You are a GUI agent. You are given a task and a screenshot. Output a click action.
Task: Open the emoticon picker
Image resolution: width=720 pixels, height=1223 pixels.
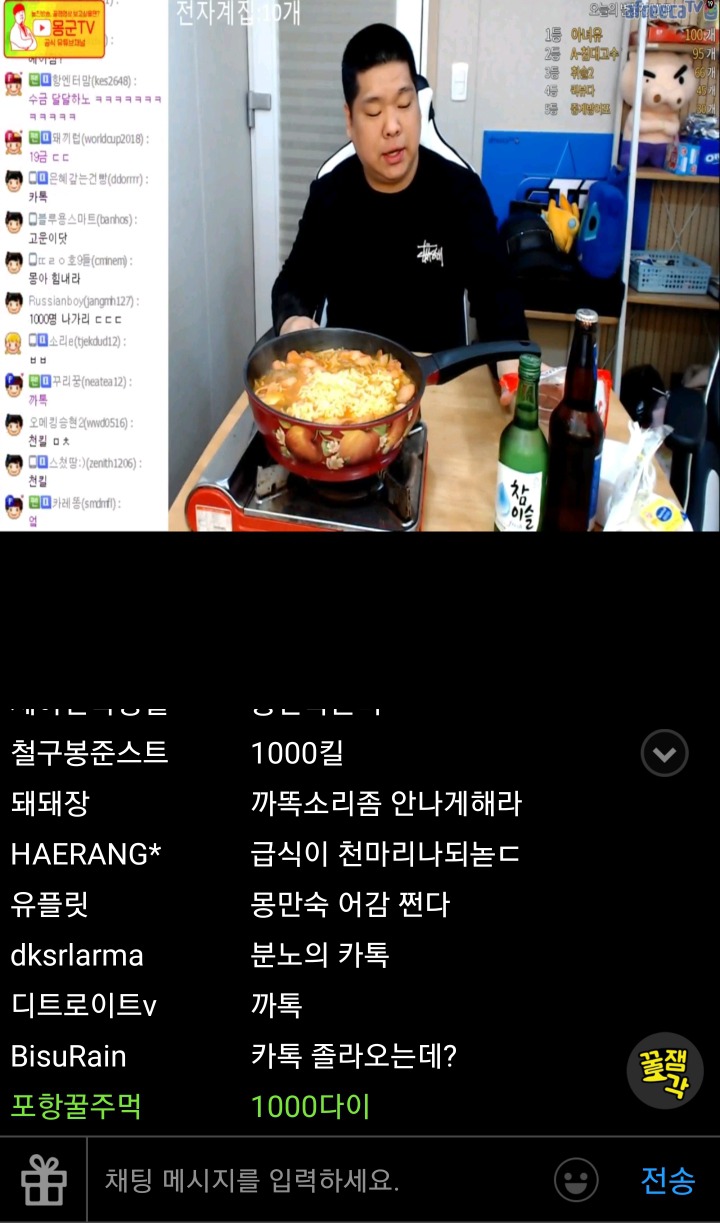point(576,1181)
